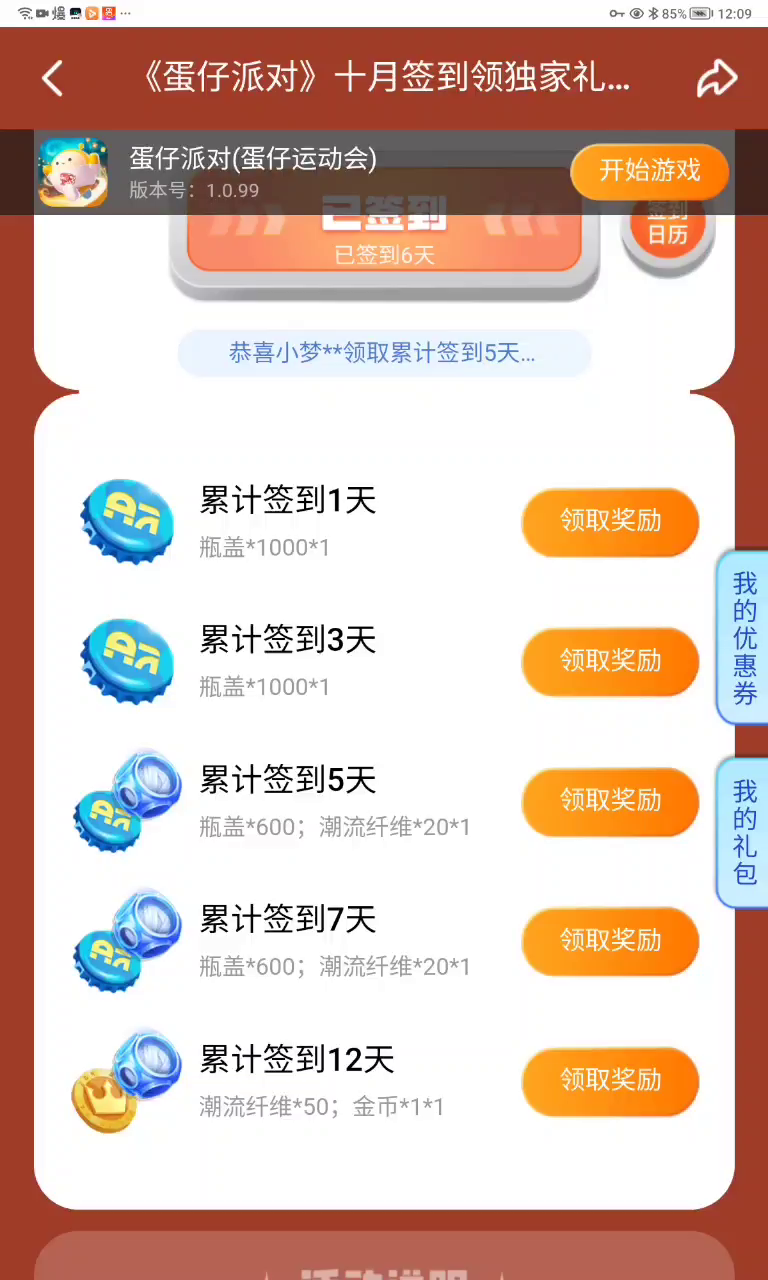
Task: Open 我的礼包 side tab
Action: pos(744,833)
